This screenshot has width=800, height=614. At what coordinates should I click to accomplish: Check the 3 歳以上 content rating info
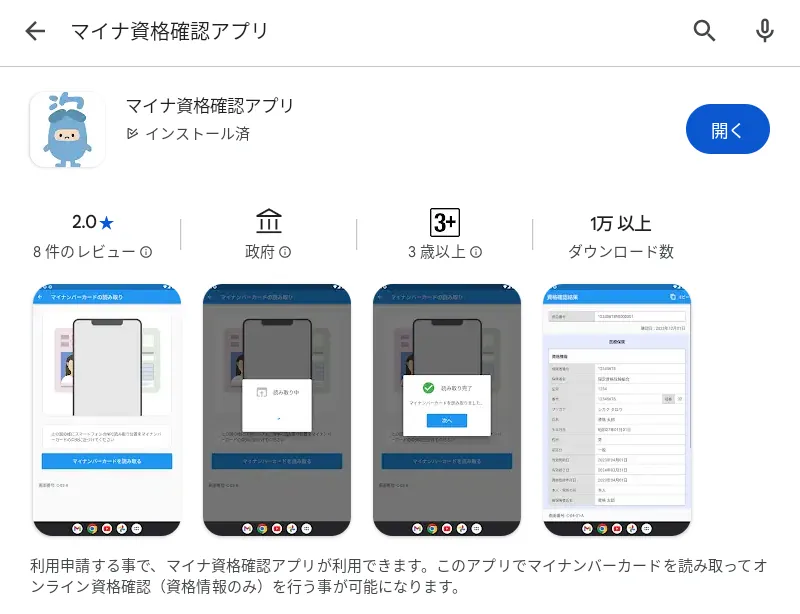coord(476,252)
